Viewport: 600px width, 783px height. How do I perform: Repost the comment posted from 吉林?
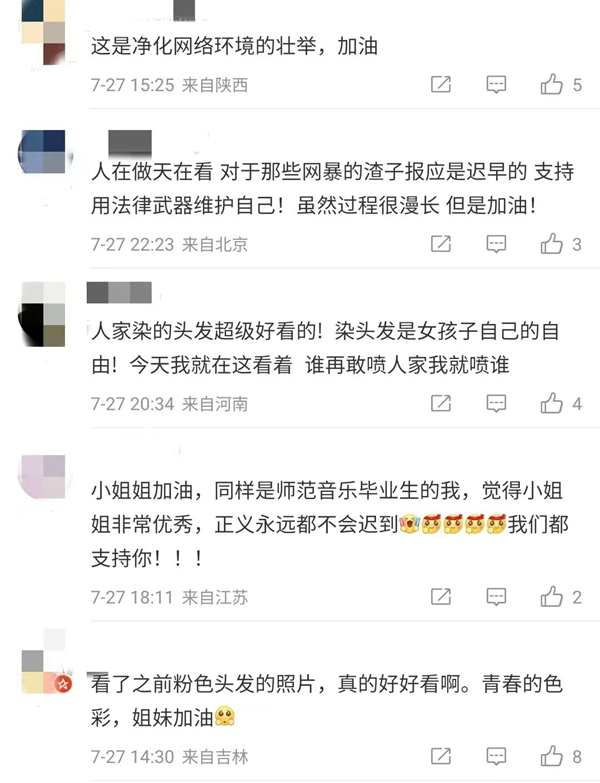point(440,757)
